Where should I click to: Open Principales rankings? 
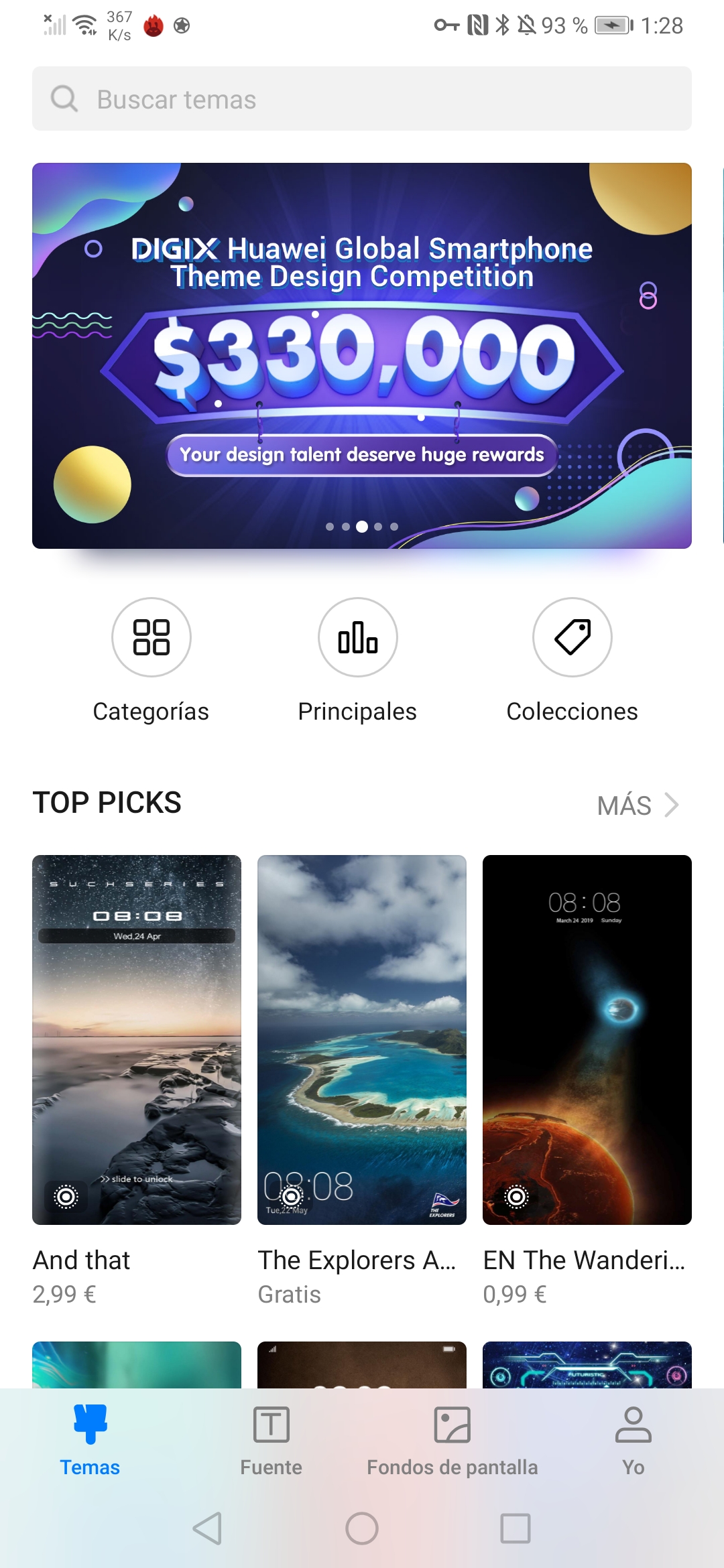[357, 661]
